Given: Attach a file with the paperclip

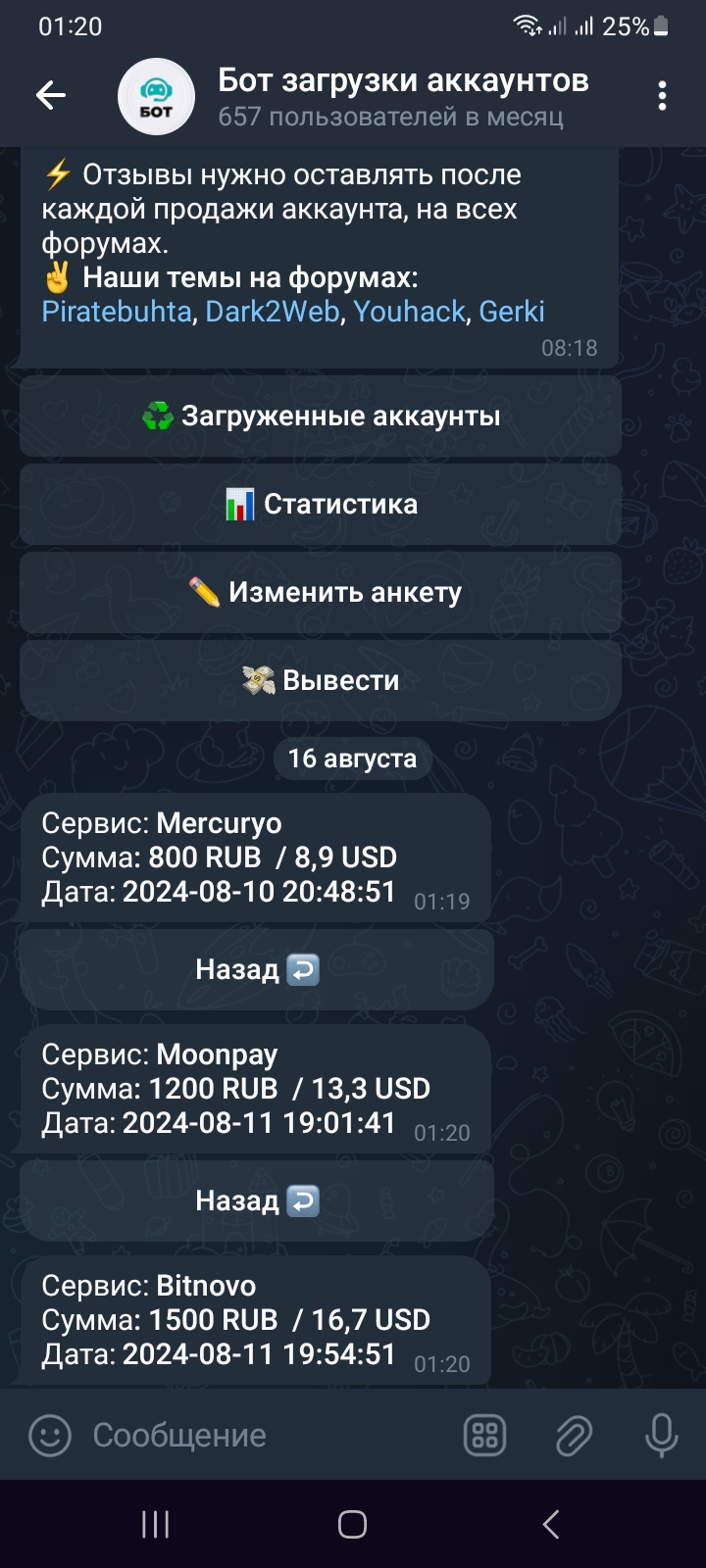Looking at the screenshot, I should (574, 1436).
